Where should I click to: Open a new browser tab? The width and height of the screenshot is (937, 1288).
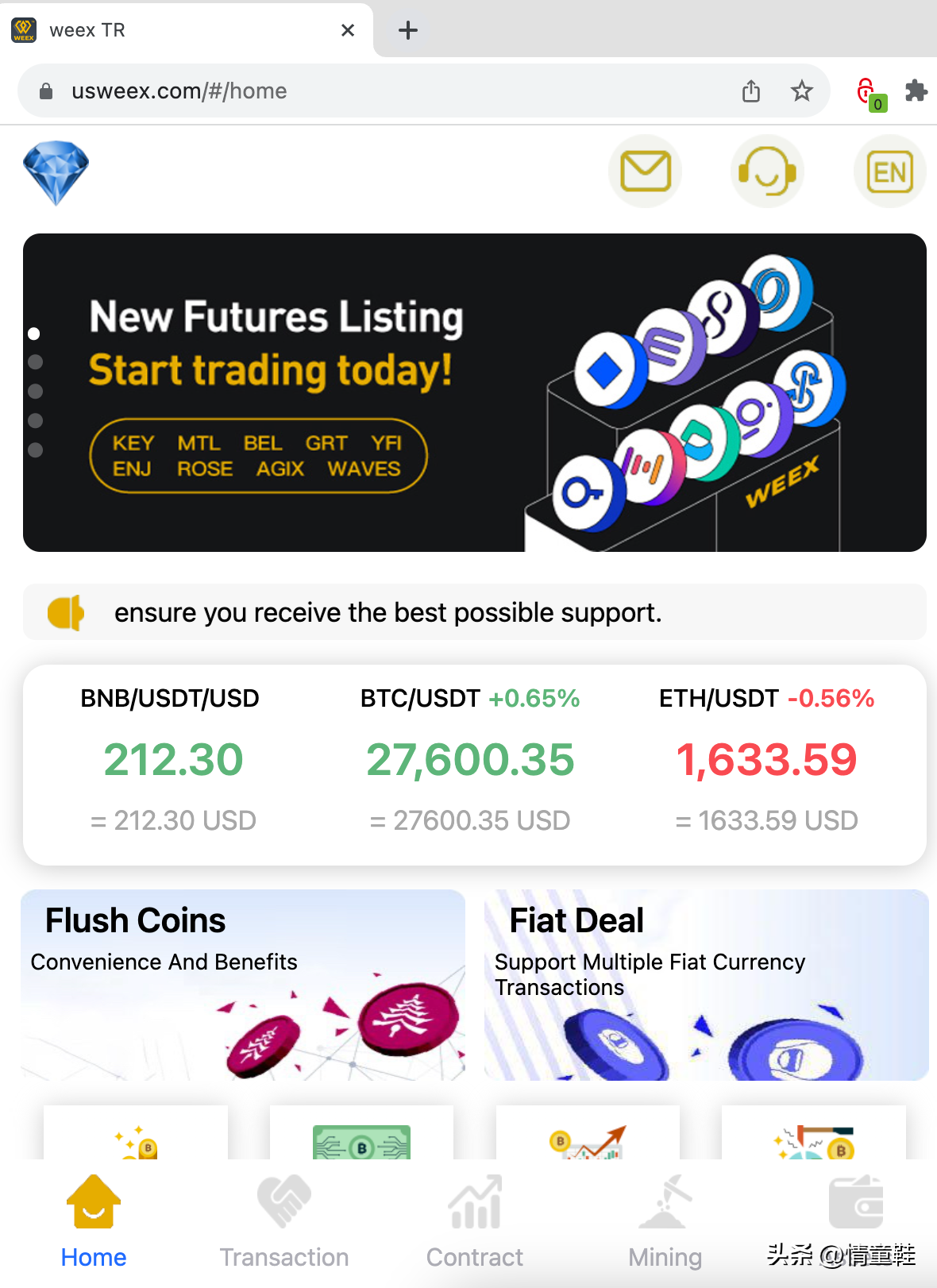408,30
